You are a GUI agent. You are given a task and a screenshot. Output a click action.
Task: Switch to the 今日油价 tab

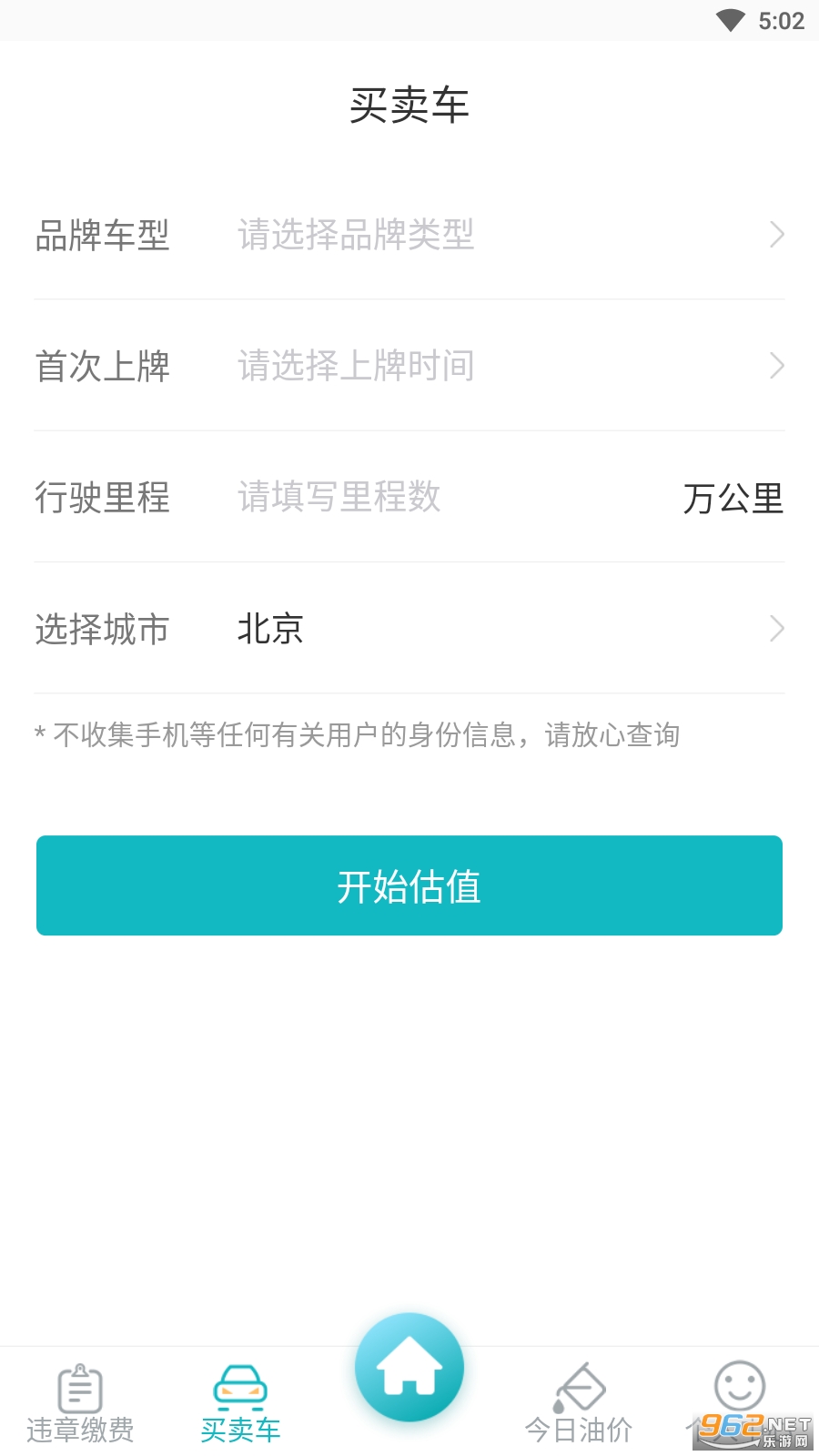tap(579, 1403)
